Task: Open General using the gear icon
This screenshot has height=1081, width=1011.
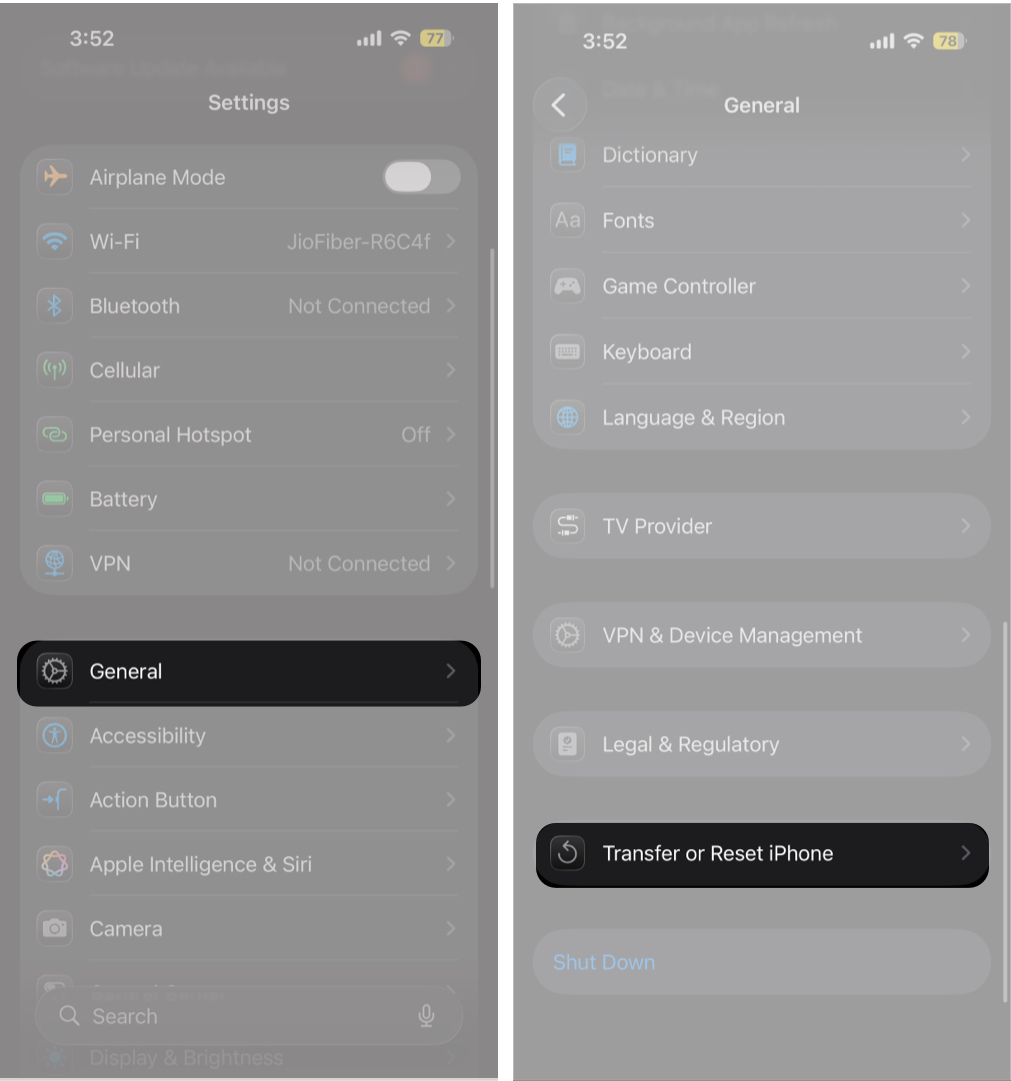Action: (x=54, y=671)
